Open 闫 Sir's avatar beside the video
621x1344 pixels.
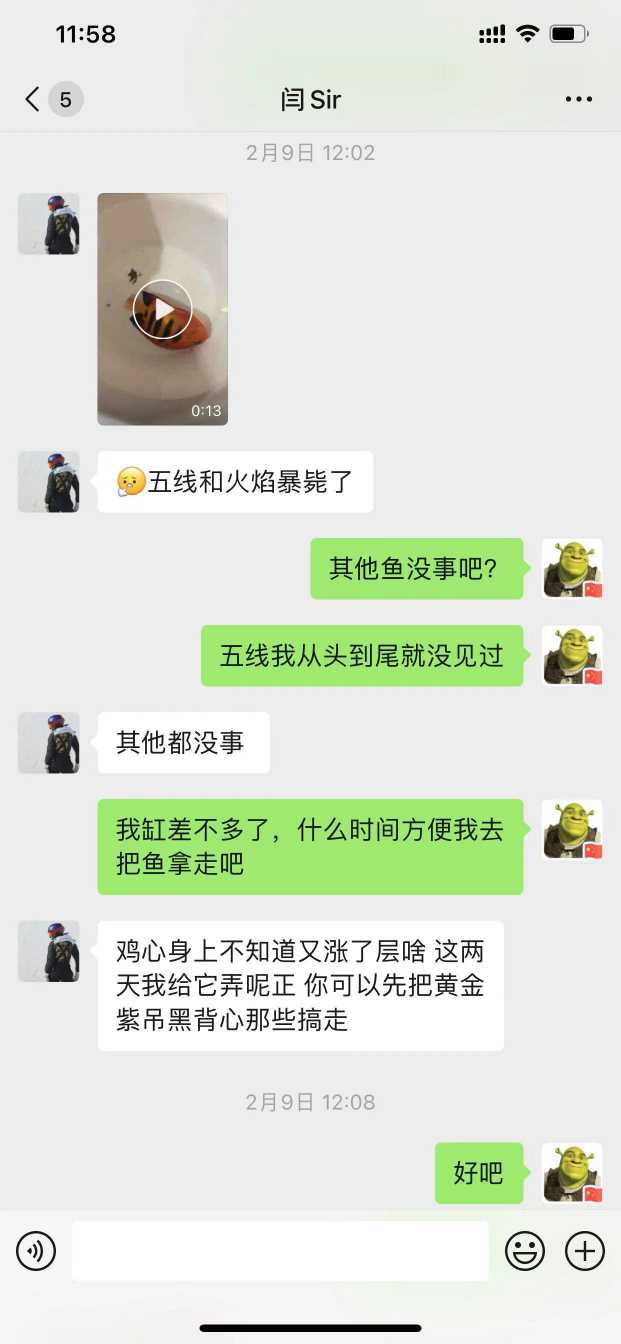click(x=48, y=224)
